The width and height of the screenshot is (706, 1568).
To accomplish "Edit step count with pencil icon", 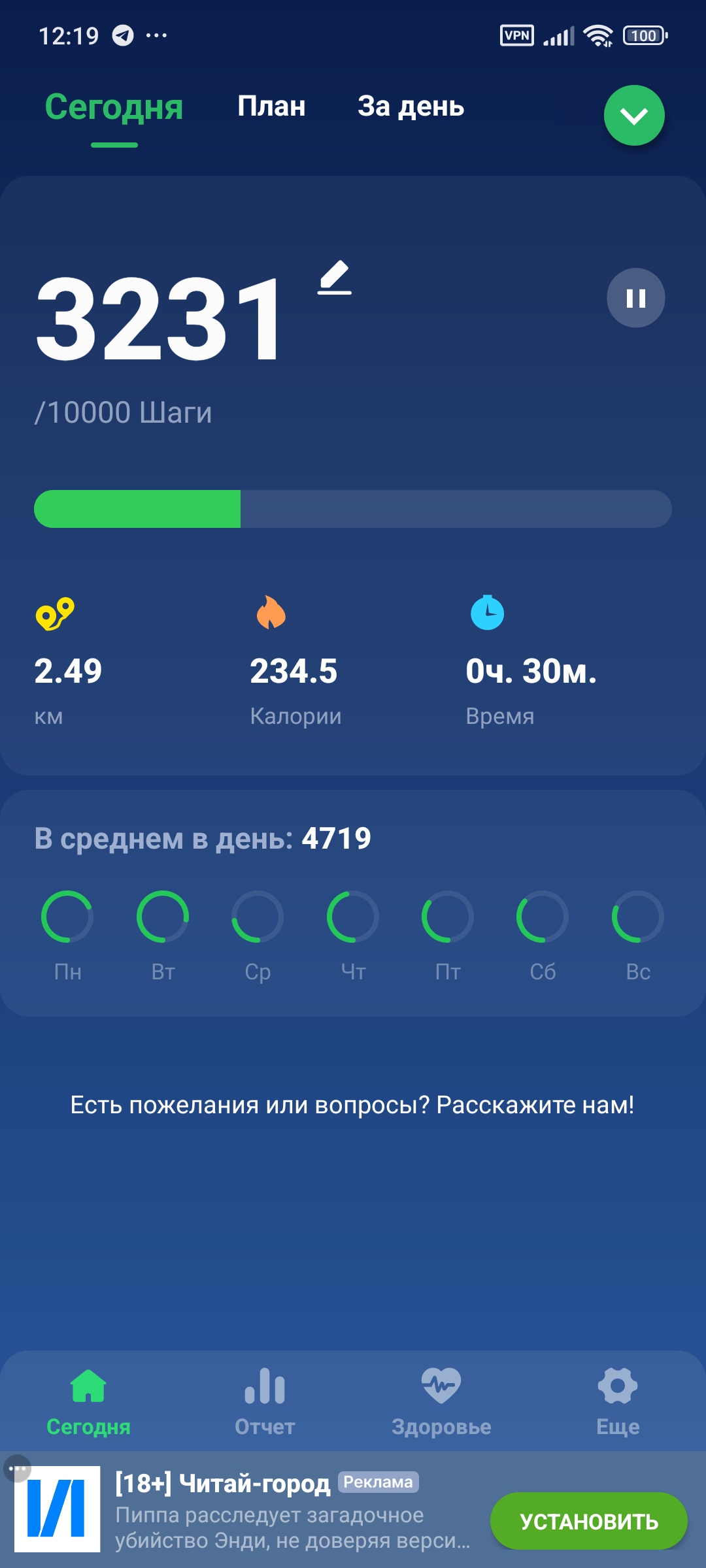I will tap(335, 278).
